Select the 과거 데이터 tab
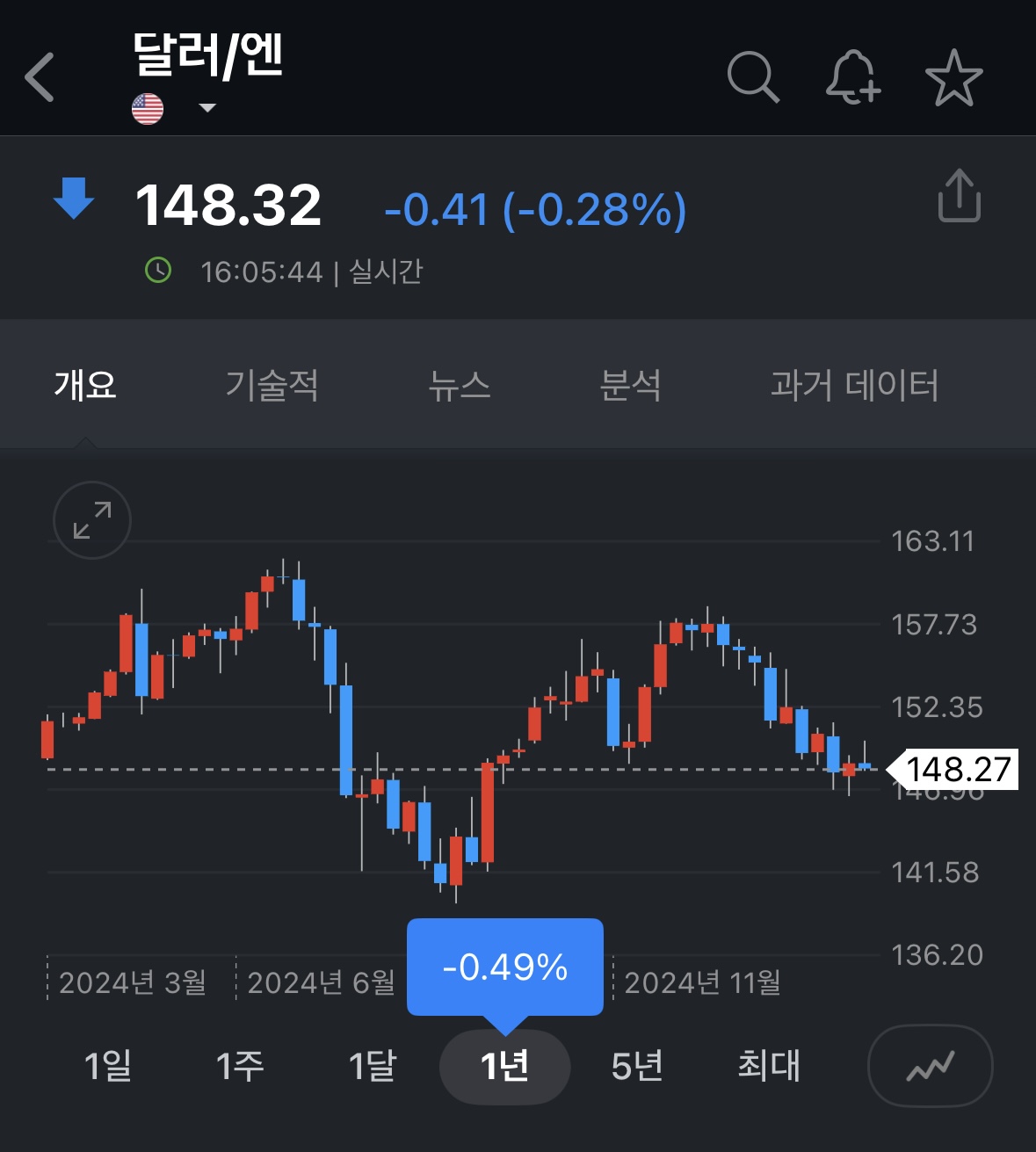Screen dimensions: 1036x1152 854,385
